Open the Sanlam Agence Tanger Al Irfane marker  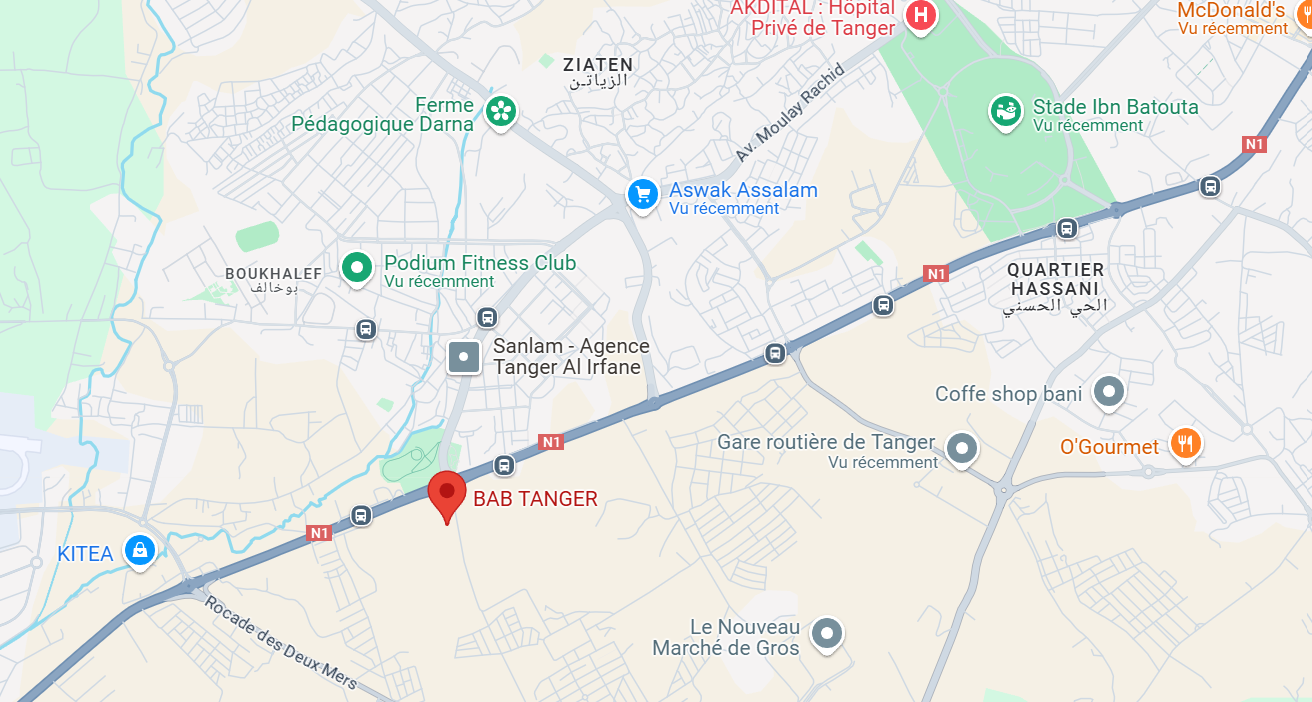[x=464, y=357]
